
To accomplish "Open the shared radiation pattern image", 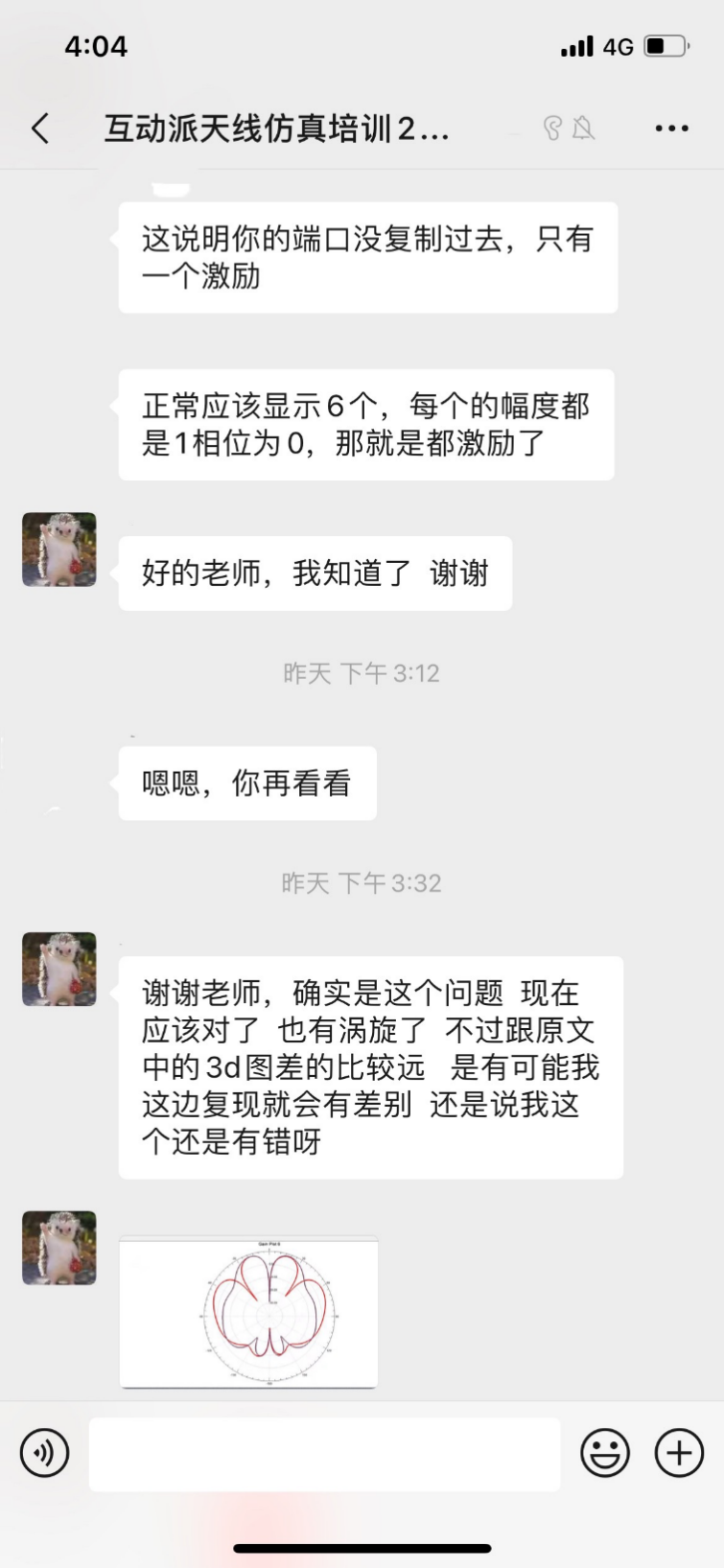I will click(248, 1312).
